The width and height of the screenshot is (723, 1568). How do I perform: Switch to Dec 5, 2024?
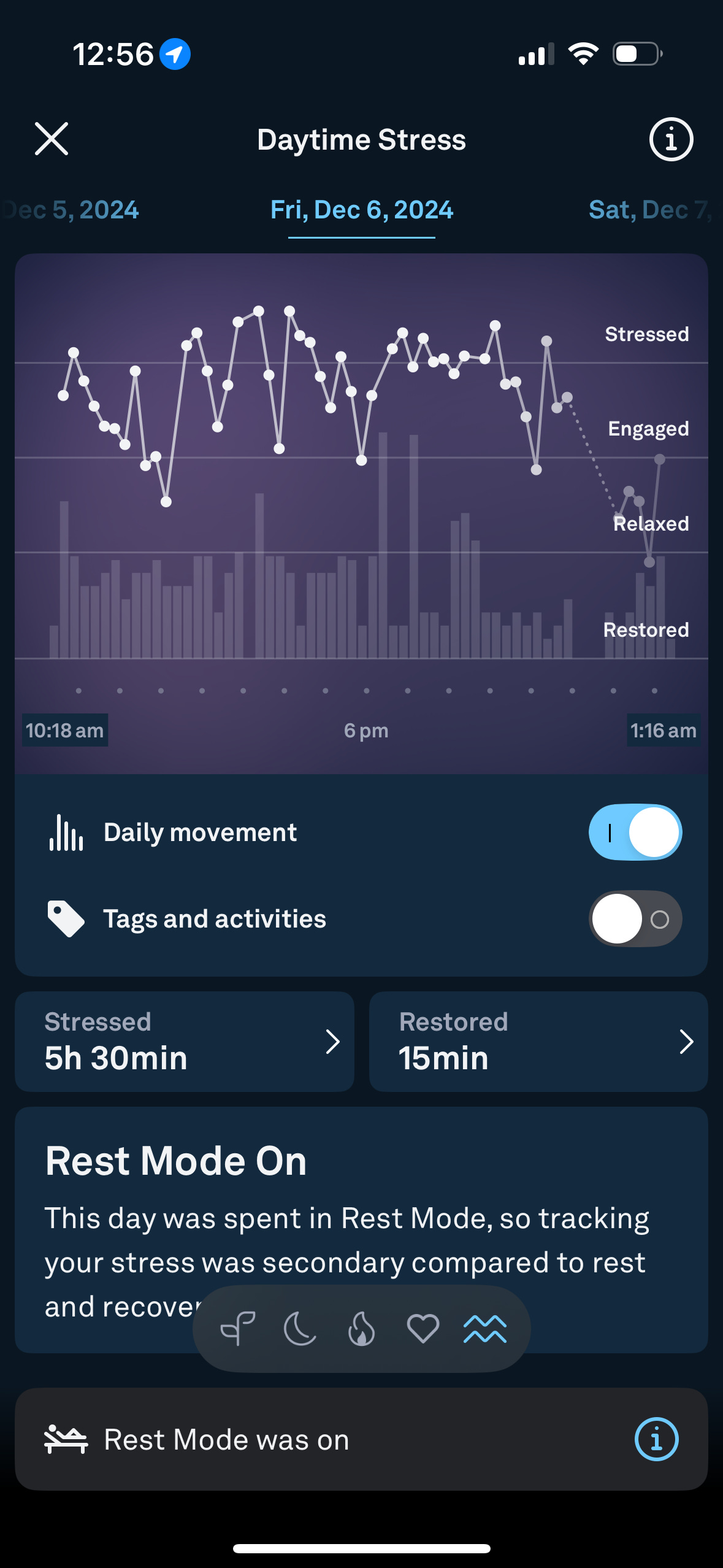tap(70, 210)
